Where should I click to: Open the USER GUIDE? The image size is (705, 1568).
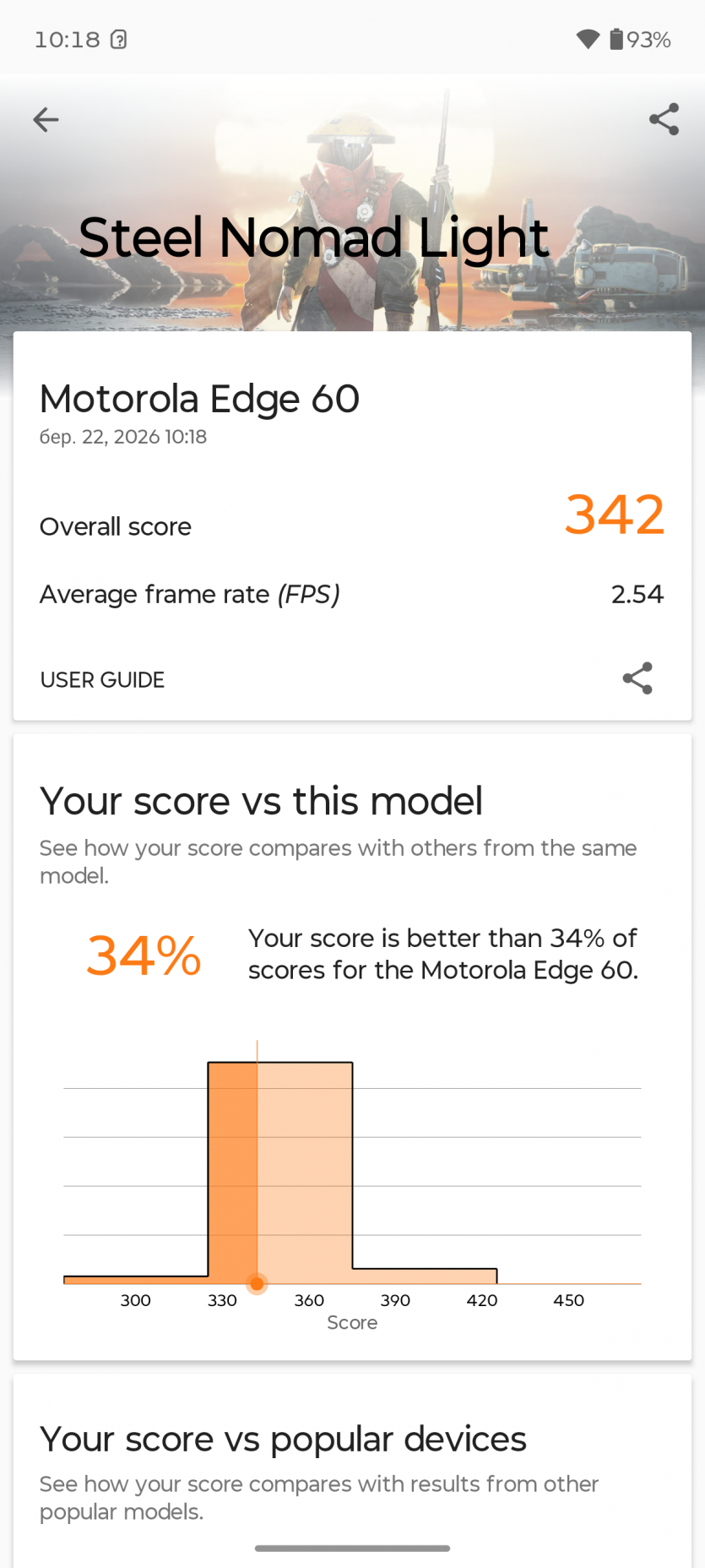[x=102, y=679]
